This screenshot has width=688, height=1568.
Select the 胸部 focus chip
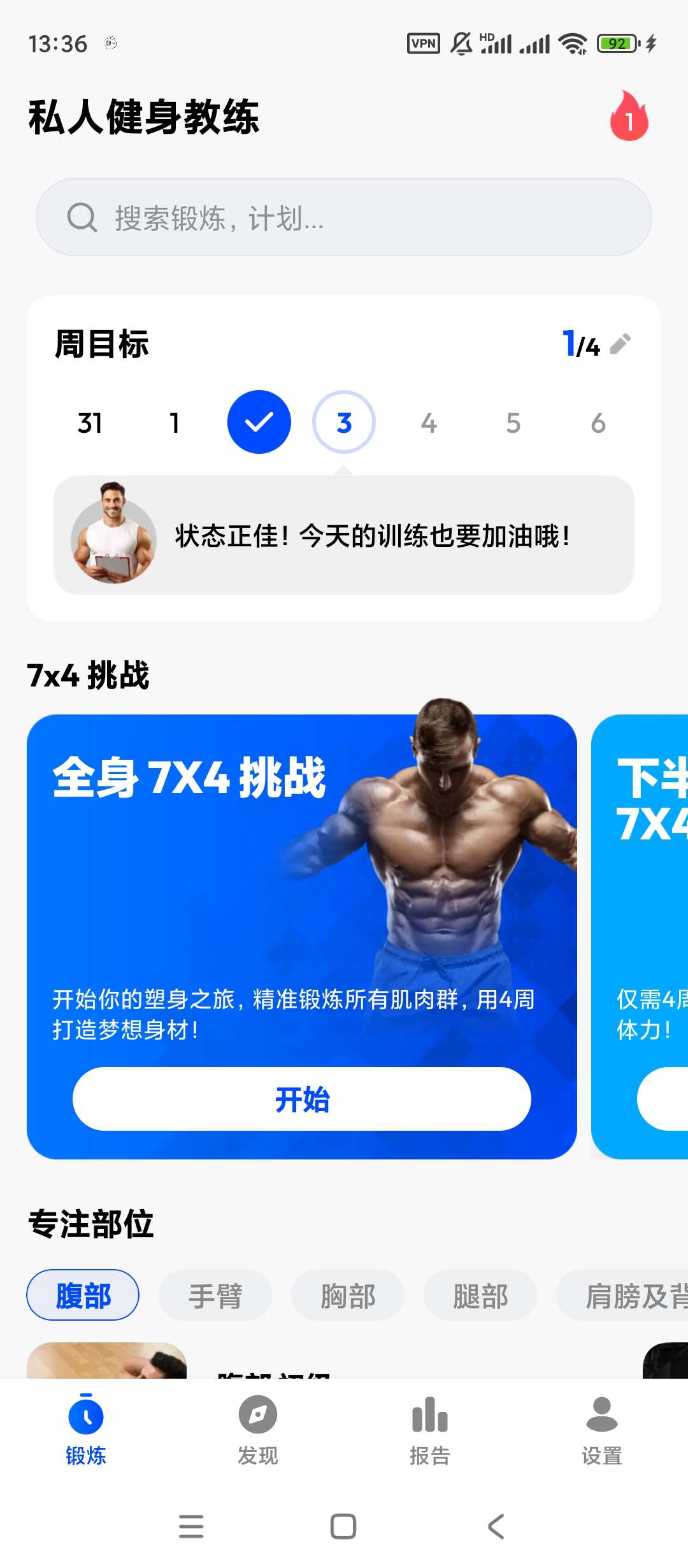348,1295
